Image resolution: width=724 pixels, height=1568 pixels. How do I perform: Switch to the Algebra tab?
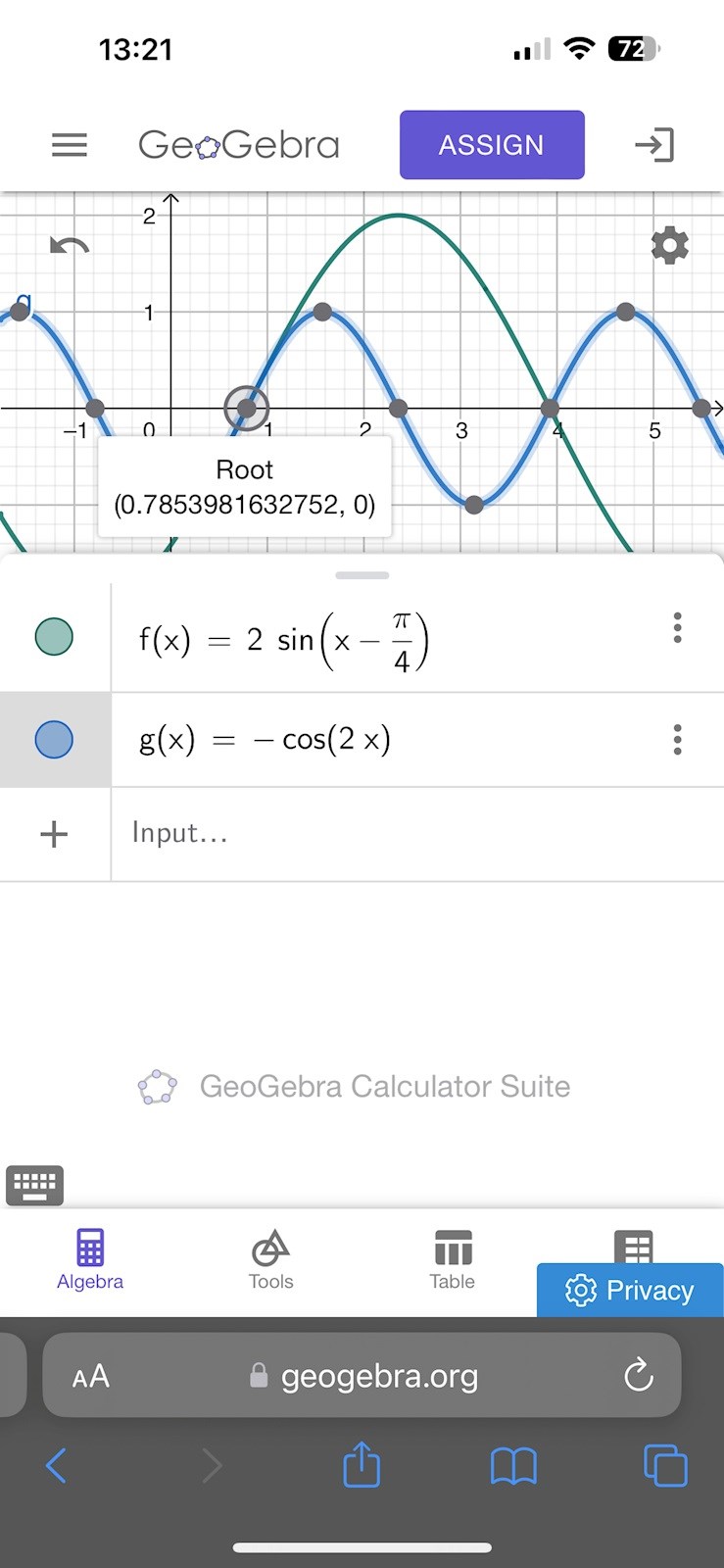[90, 1260]
